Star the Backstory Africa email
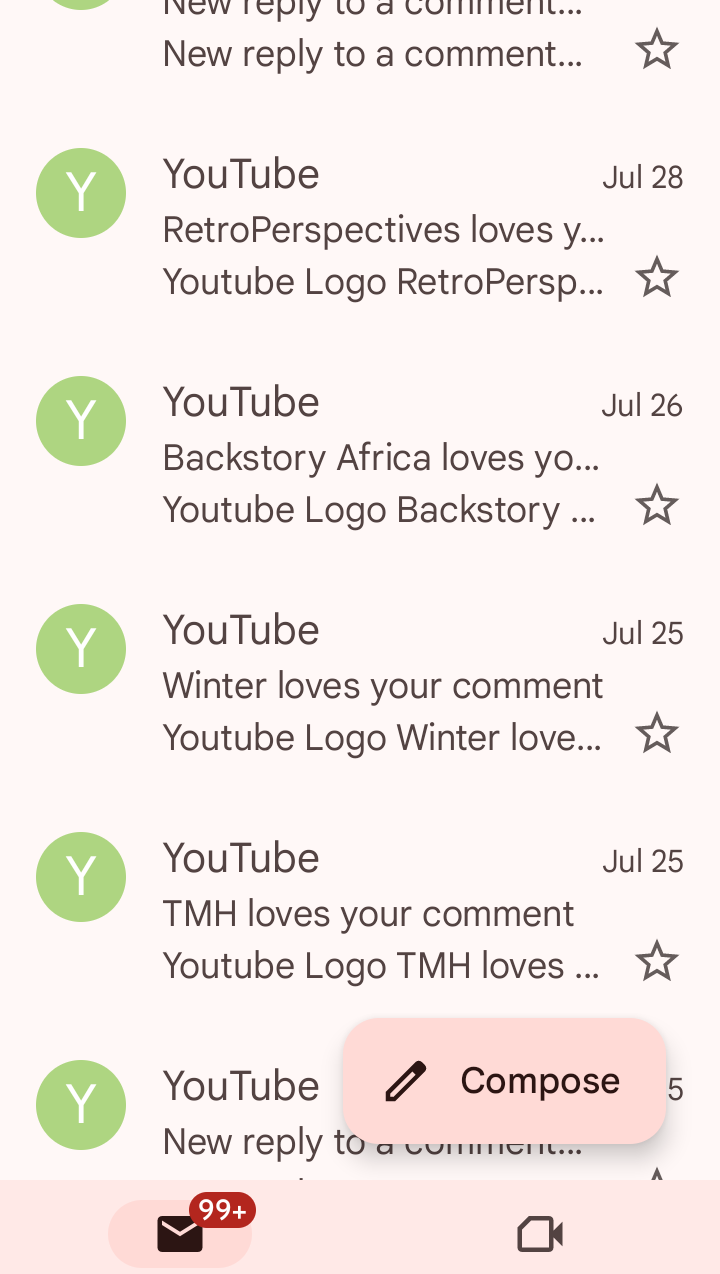 (x=657, y=506)
